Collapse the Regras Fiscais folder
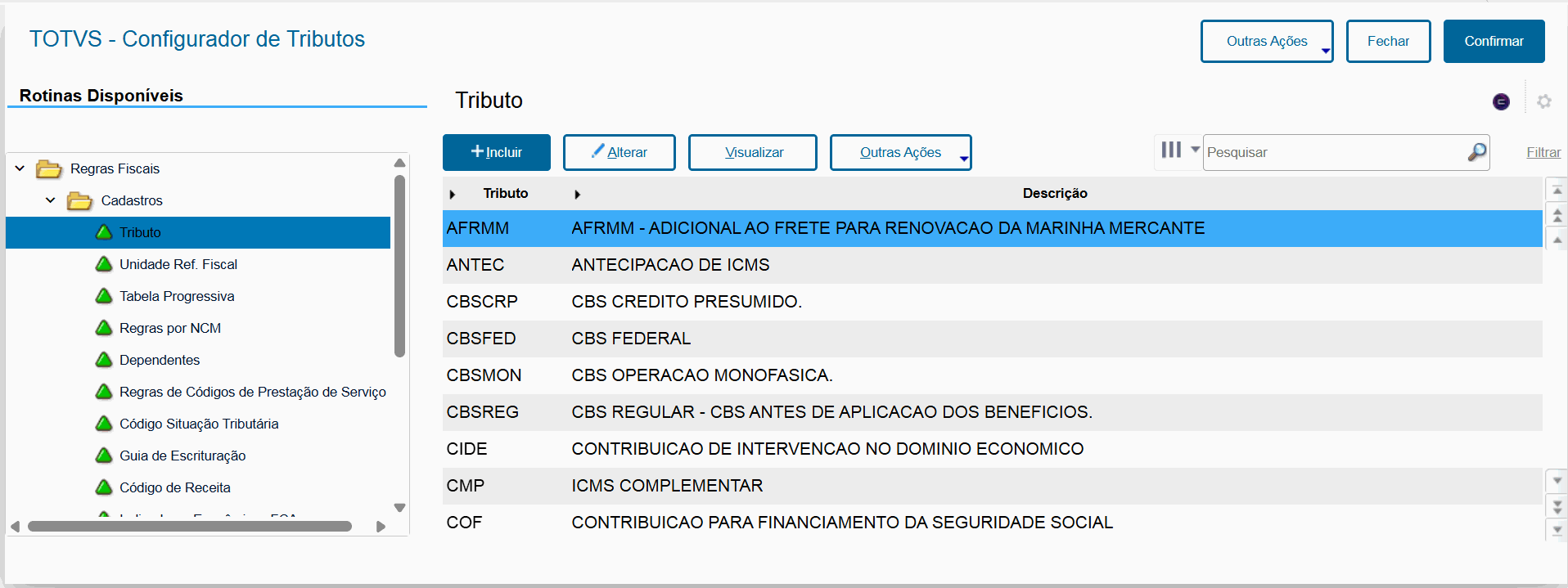1568x588 pixels. pyautogui.click(x=20, y=168)
